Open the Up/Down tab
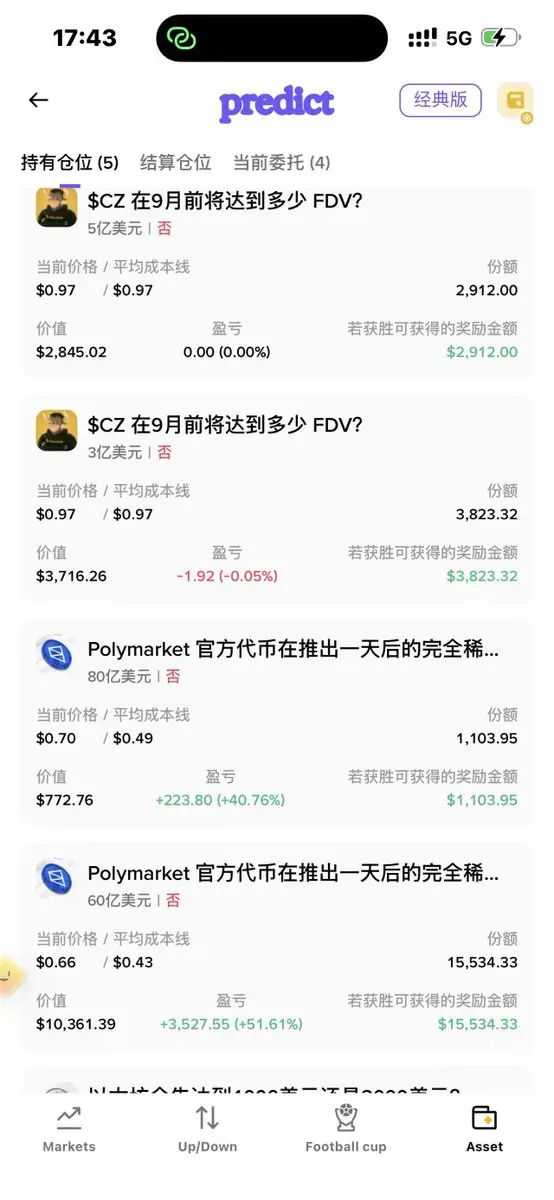The height and width of the screenshot is (1200, 554). (x=207, y=1128)
